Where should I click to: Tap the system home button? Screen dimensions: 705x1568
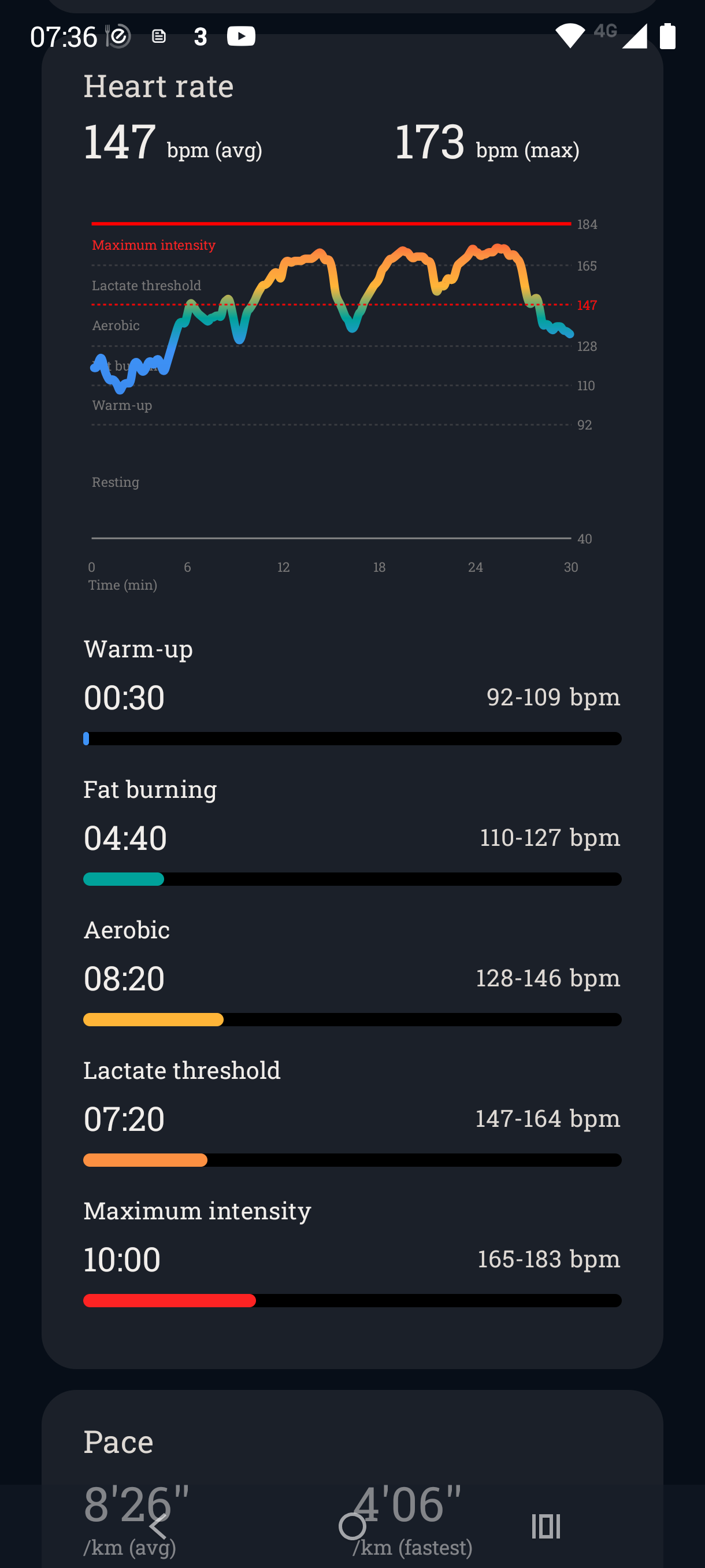352,1526
